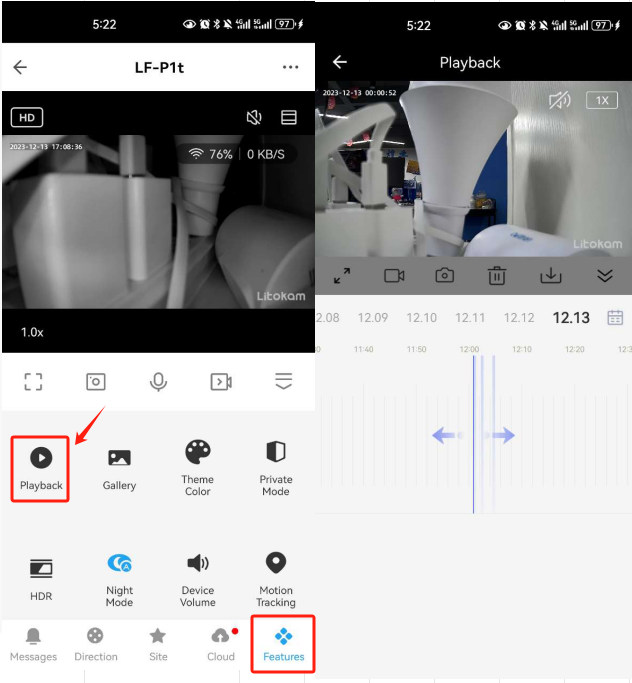Image resolution: width=632 pixels, height=683 pixels.
Task: Toggle HD video quality
Action: pos(27,118)
